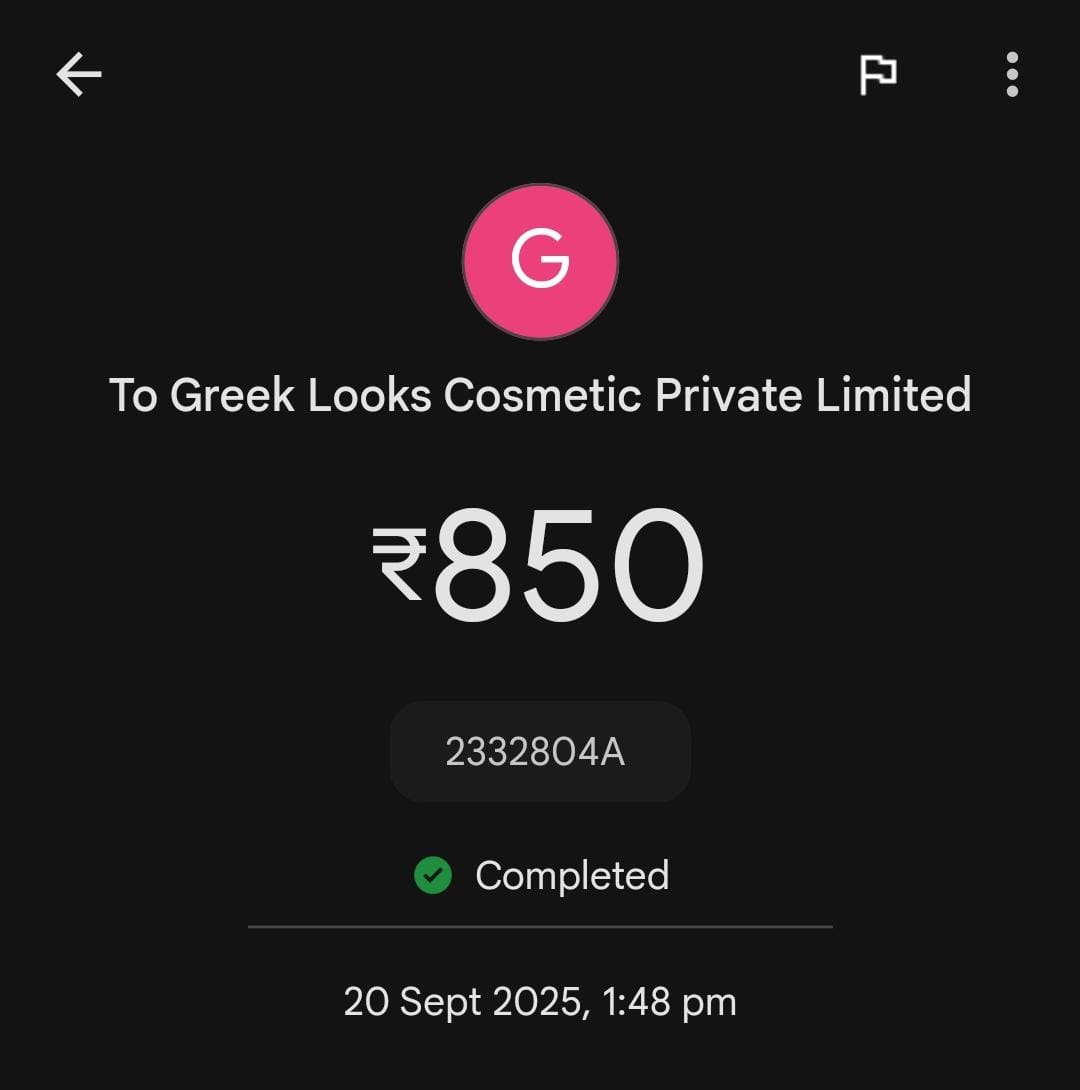Tap the 2332804A transaction chip
The image size is (1080, 1090).
click(x=539, y=751)
